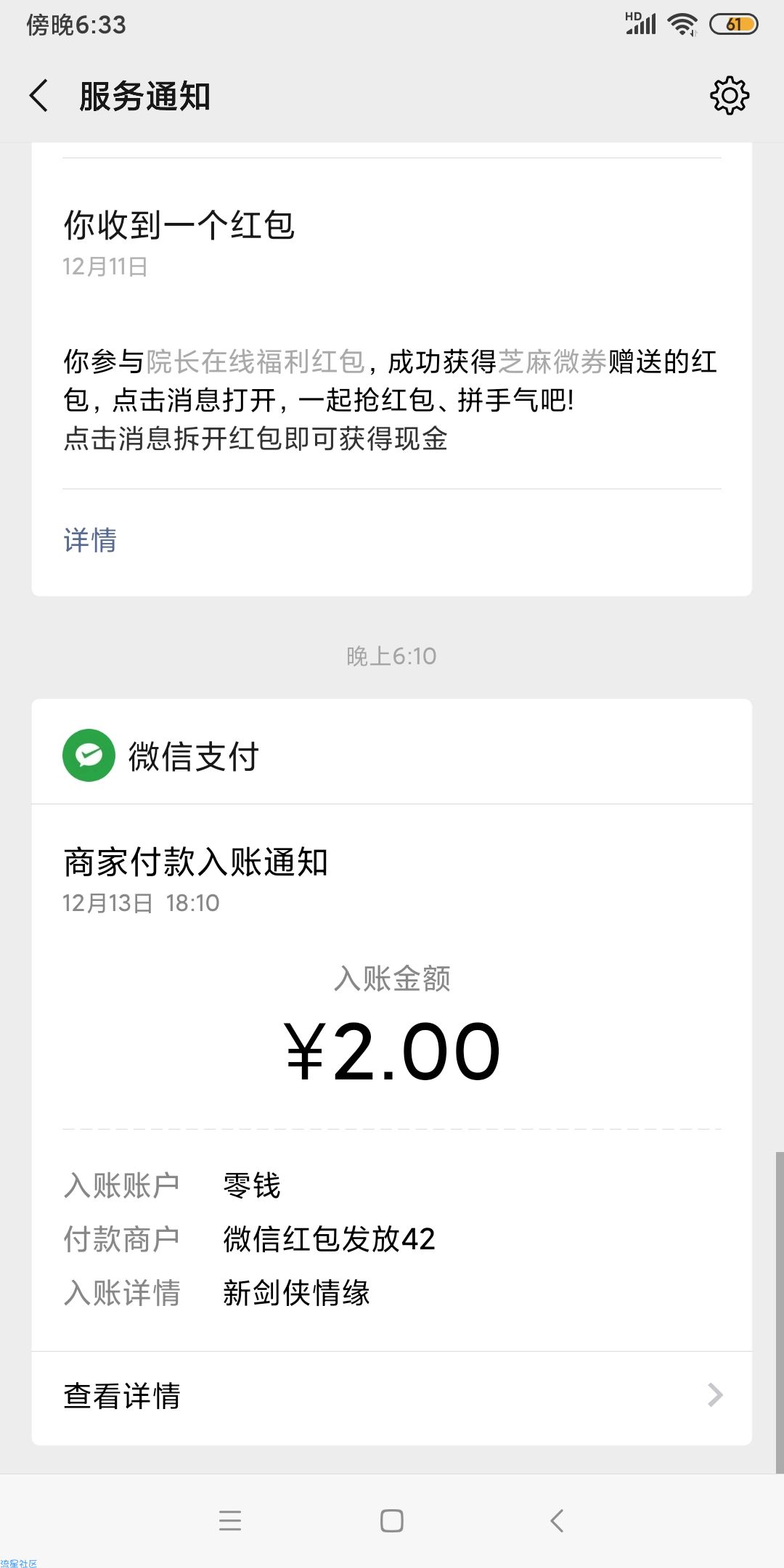The width and height of the screenshot is (784, 1568).
Task: Tap the system home button
Action: (x=392, y=1520)
